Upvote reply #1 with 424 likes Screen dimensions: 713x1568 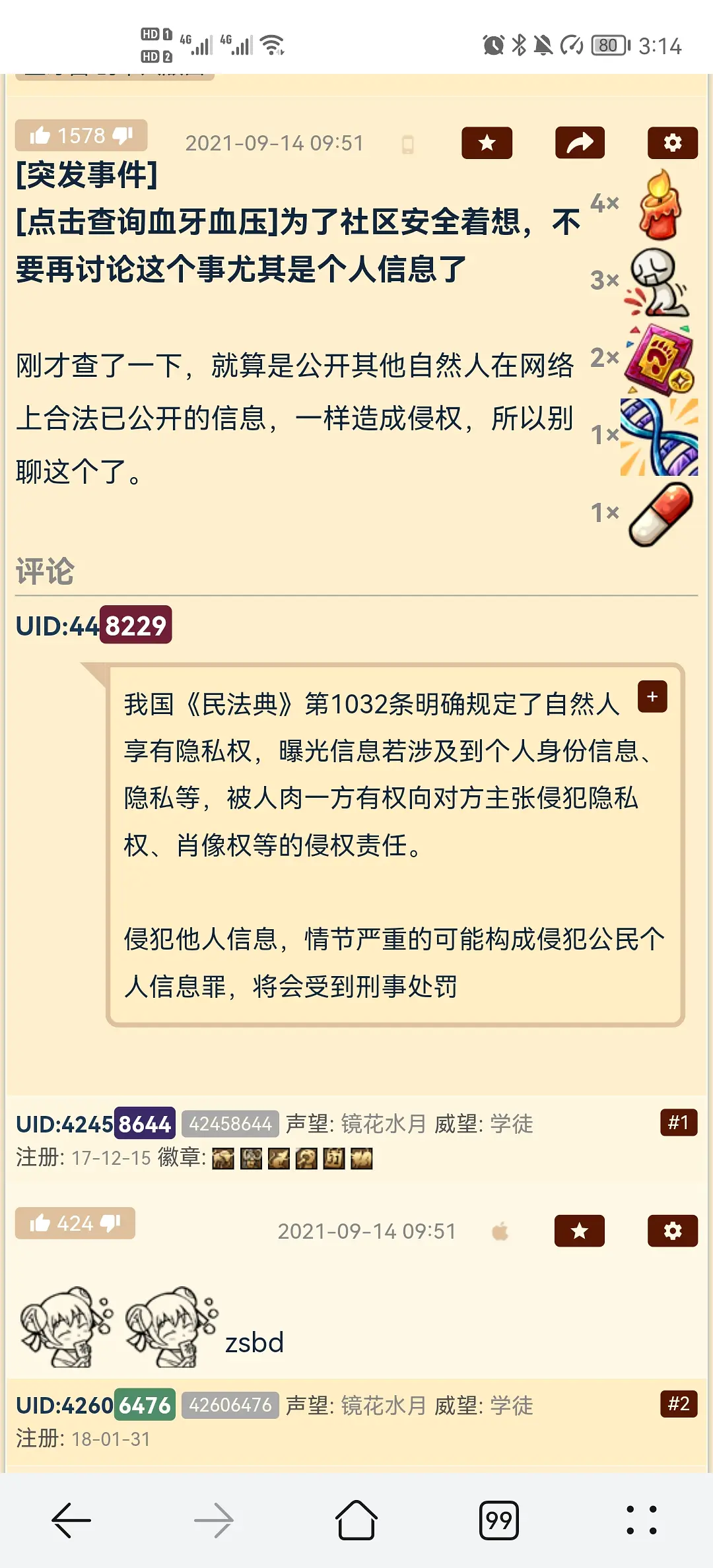coord(40,1224)
